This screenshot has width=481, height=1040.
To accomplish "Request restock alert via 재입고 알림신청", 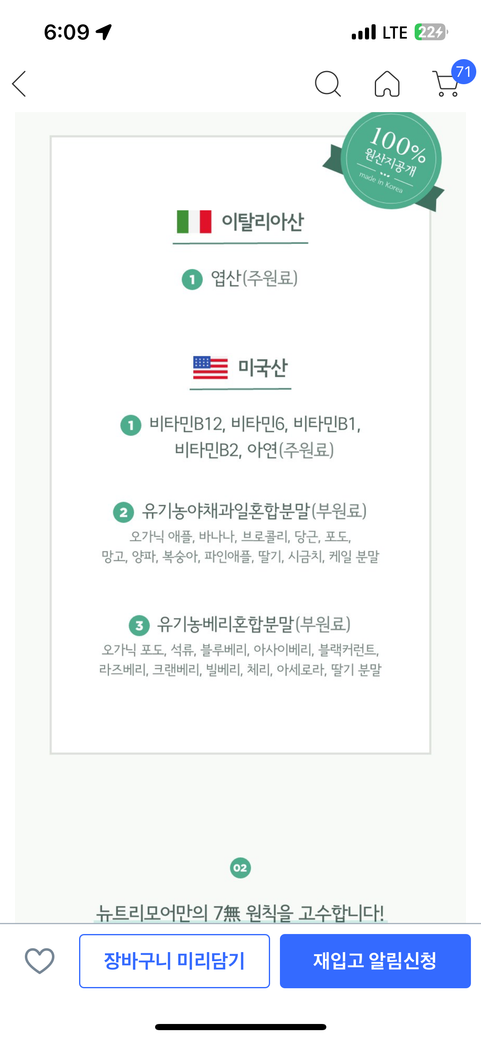I will [x=375, y=961].
